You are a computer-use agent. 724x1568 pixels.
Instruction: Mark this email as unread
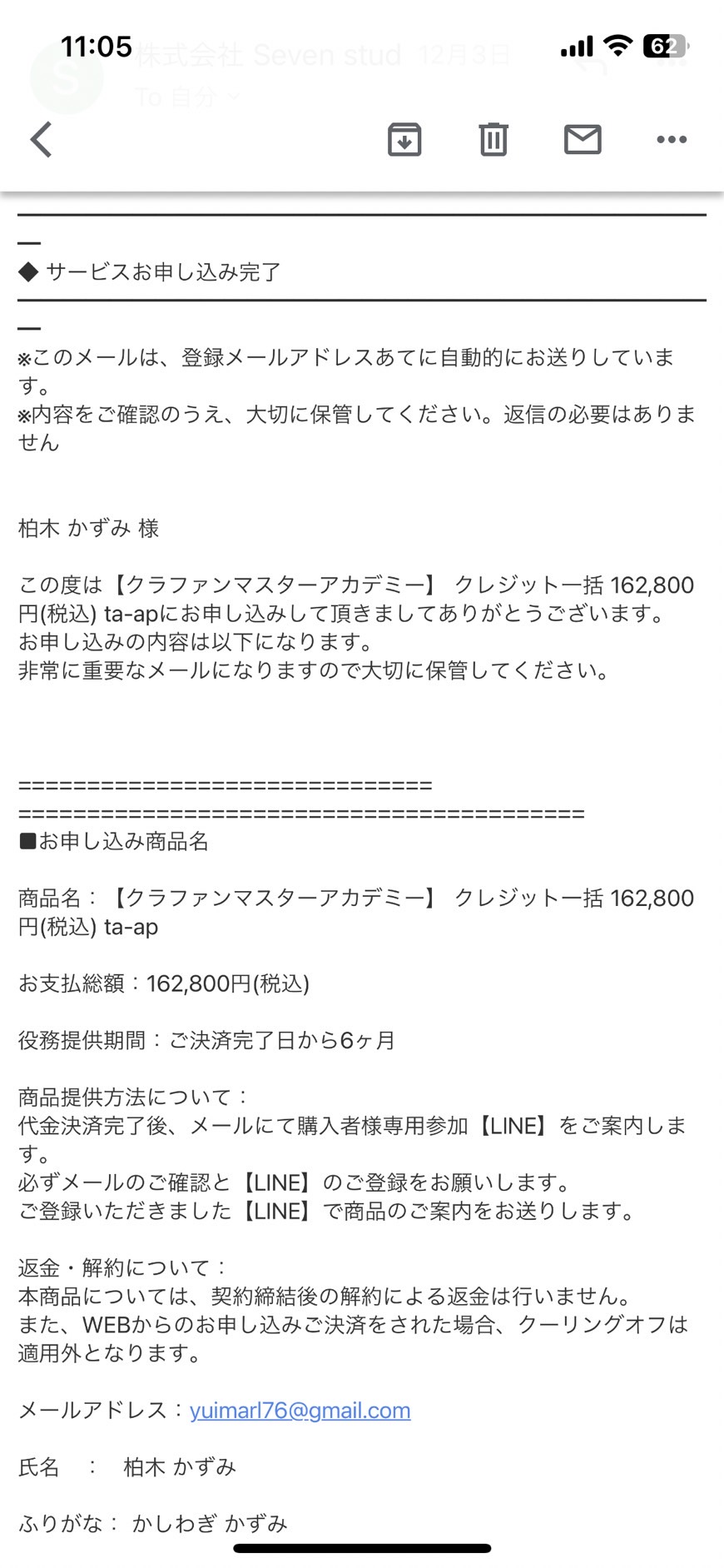(x=583, y=139)
